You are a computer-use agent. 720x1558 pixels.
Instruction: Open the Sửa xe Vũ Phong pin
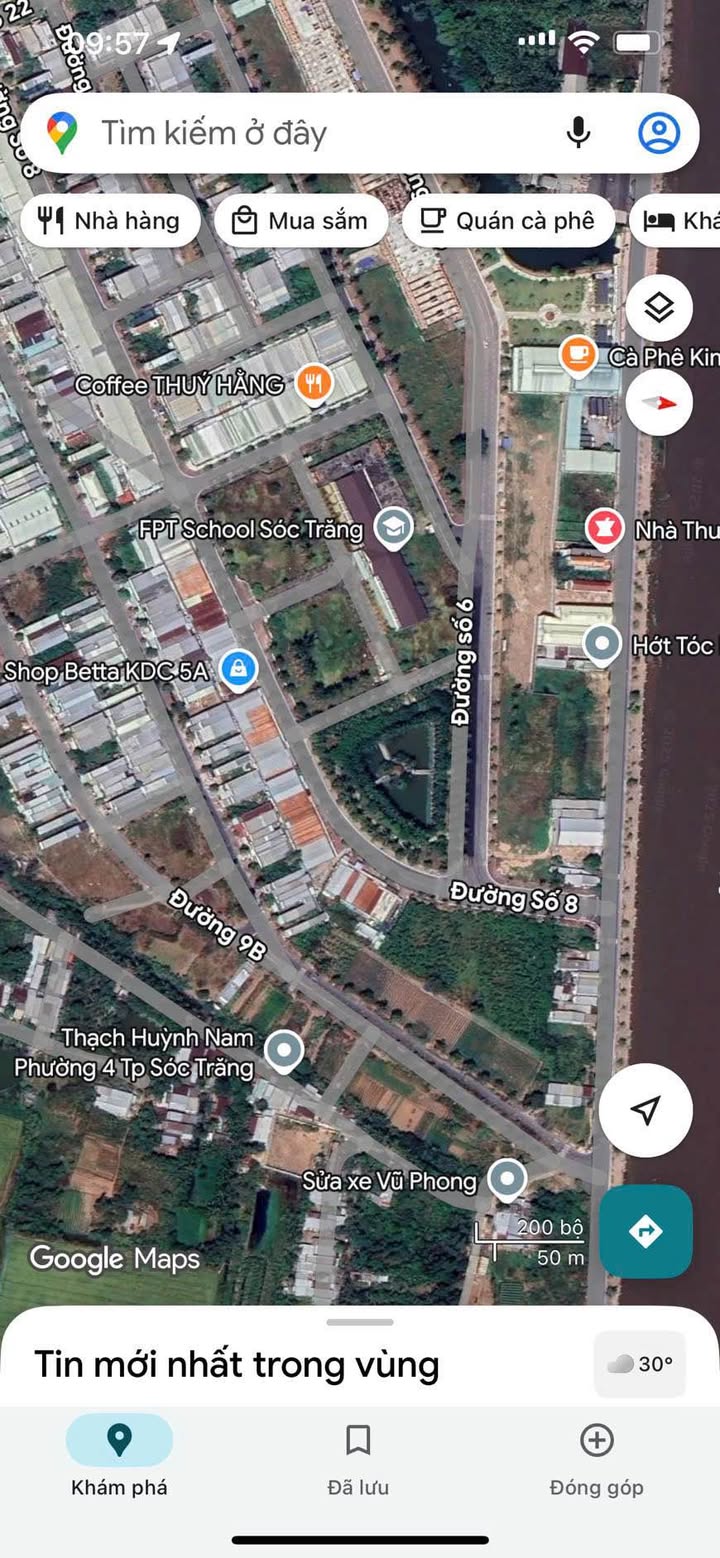pyautogui.click(x=507, y=1180)
